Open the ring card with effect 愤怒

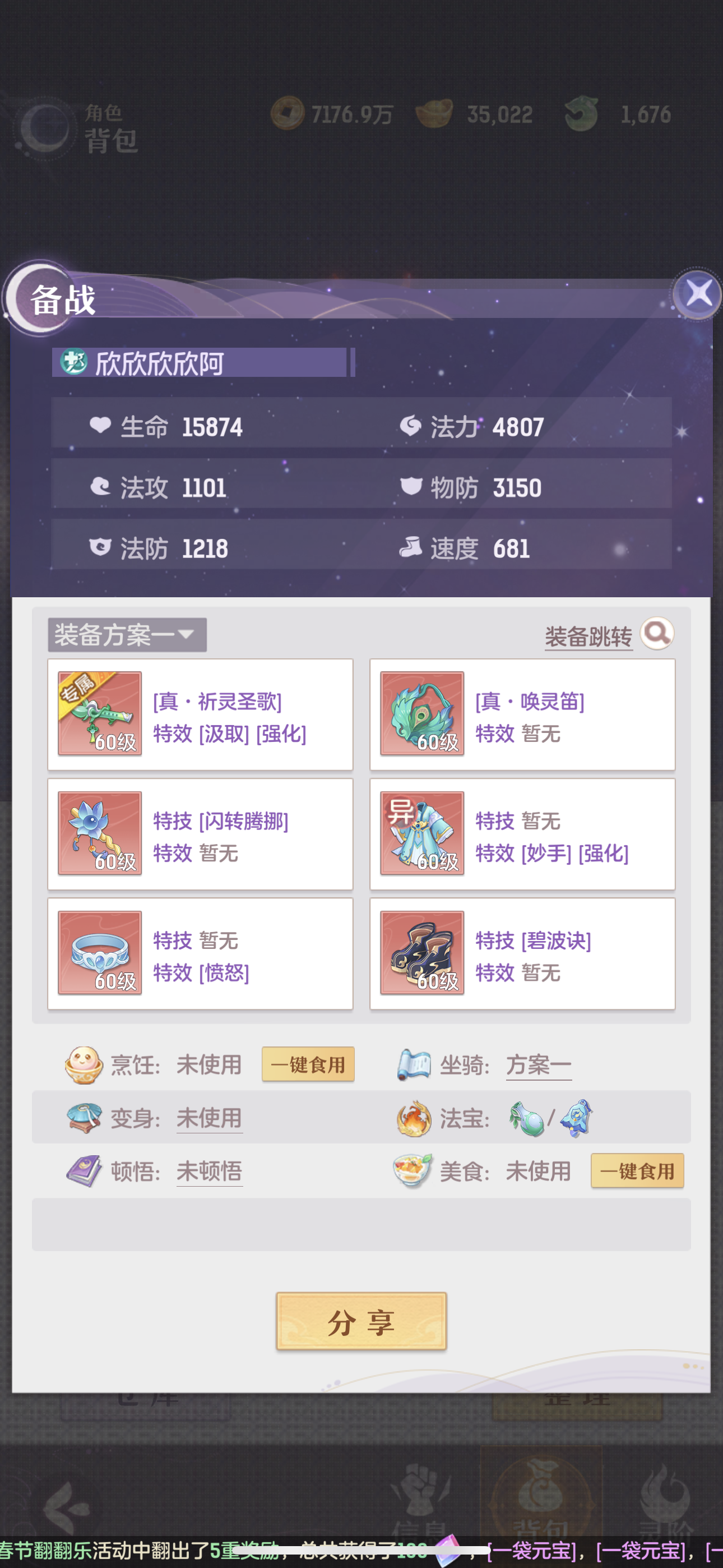pyautogui.click(x=200, y=953)
